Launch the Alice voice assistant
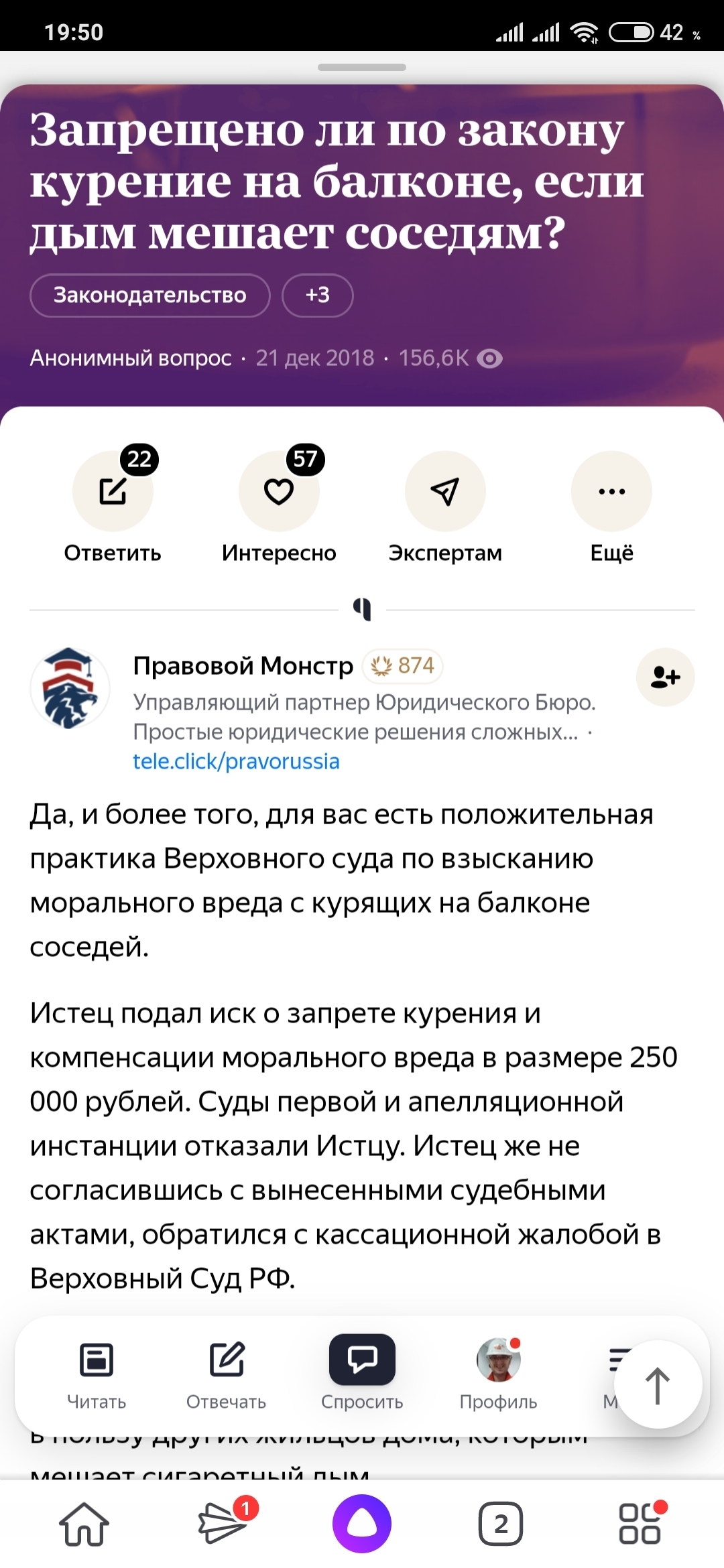This screenshot has height=1568, width=724. [362, 1524]
